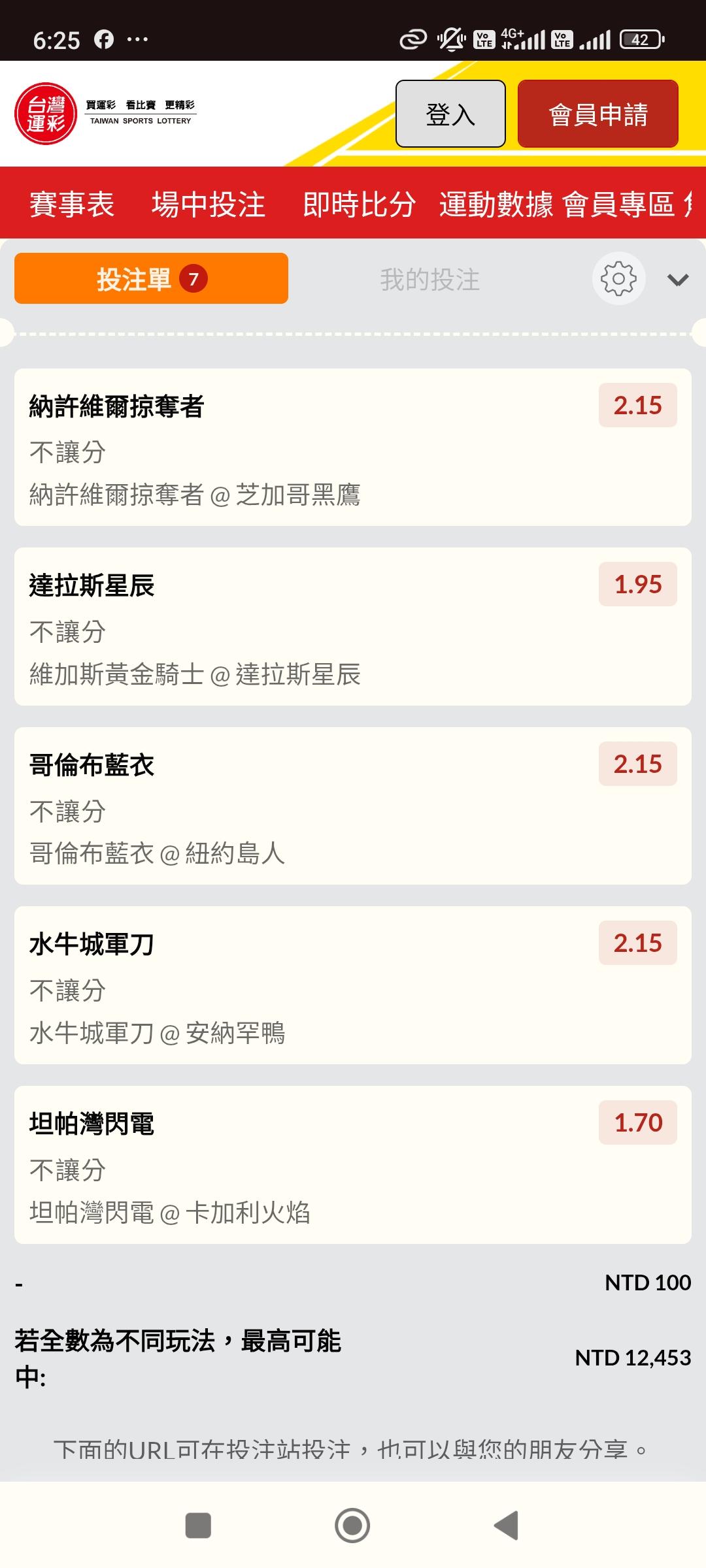Tap the 哥倫布藍衣 bet card
706x1568 pixels.
pyautogui.click(x=352, y=806)
